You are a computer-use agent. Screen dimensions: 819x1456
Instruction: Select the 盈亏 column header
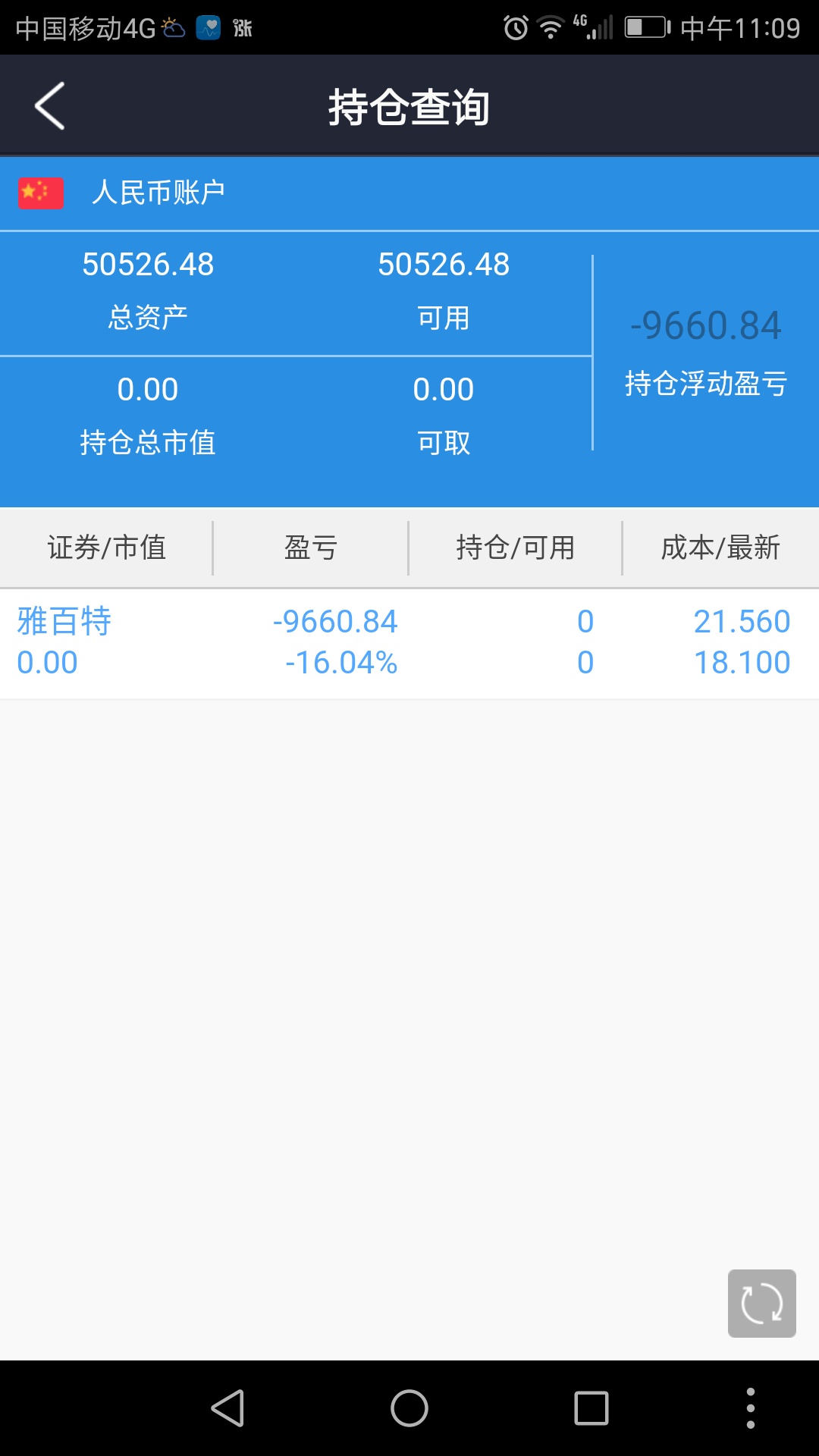tap(311, 548)
